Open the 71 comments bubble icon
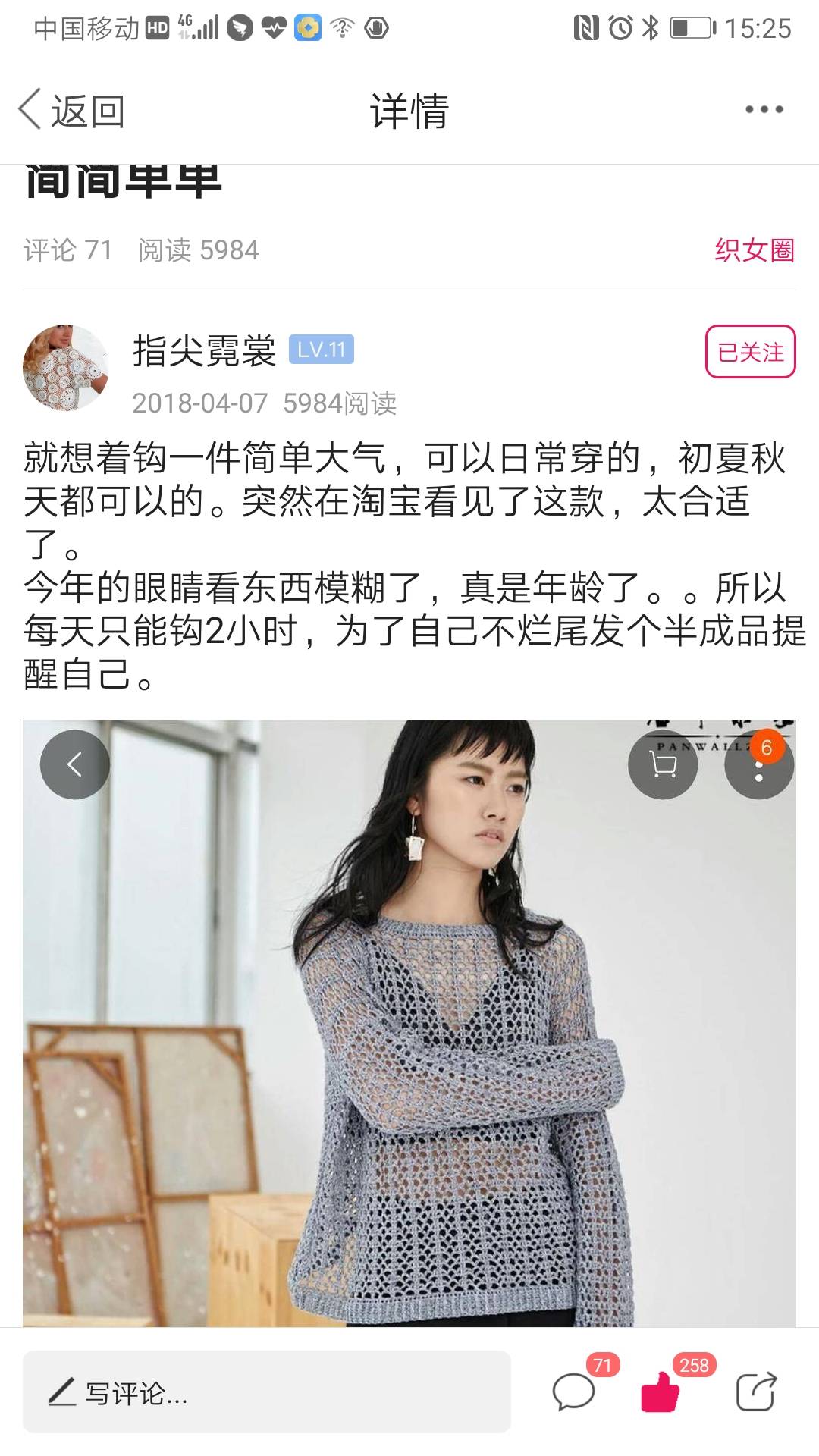Viewport: 819px width, 1456px height. click(574, 1392)
